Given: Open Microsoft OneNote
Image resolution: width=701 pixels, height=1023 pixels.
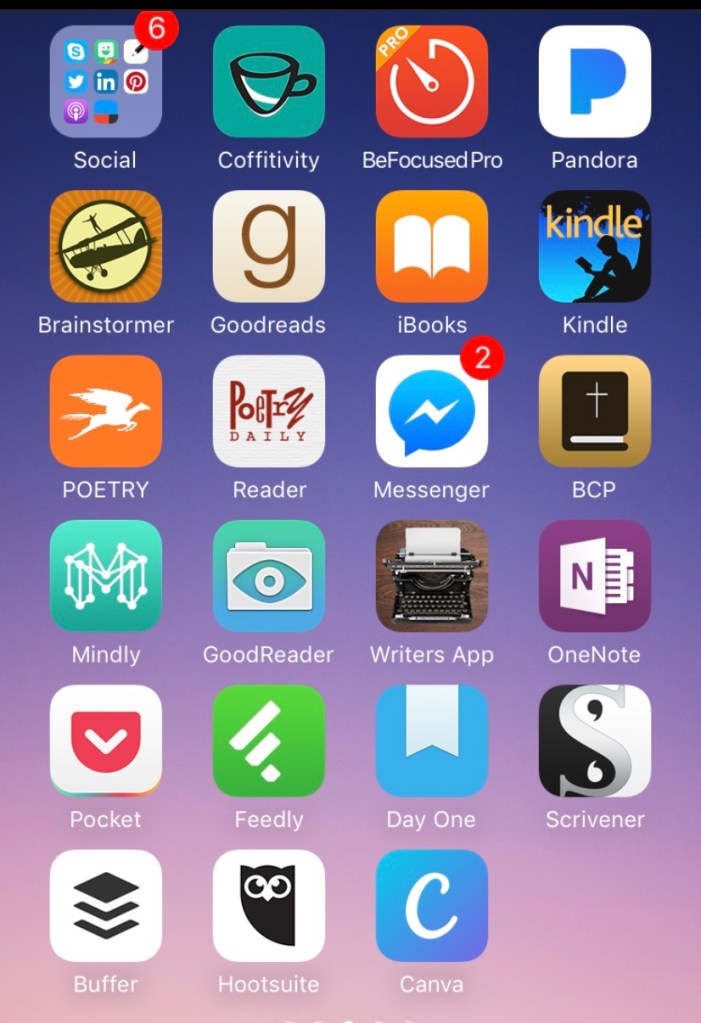Looking at the screenshot, I should click(x=595, y=577).
